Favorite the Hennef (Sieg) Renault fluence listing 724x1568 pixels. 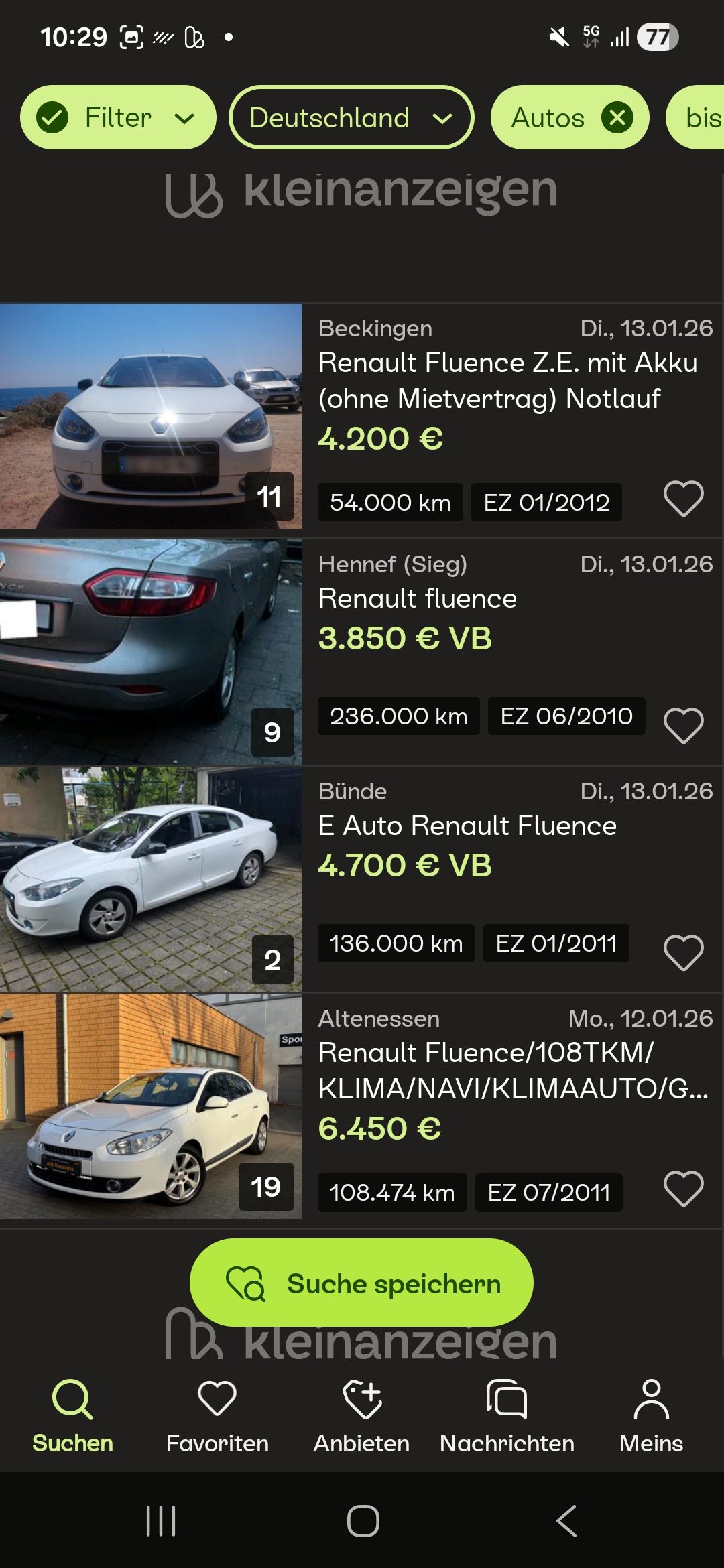pos(683,726)
